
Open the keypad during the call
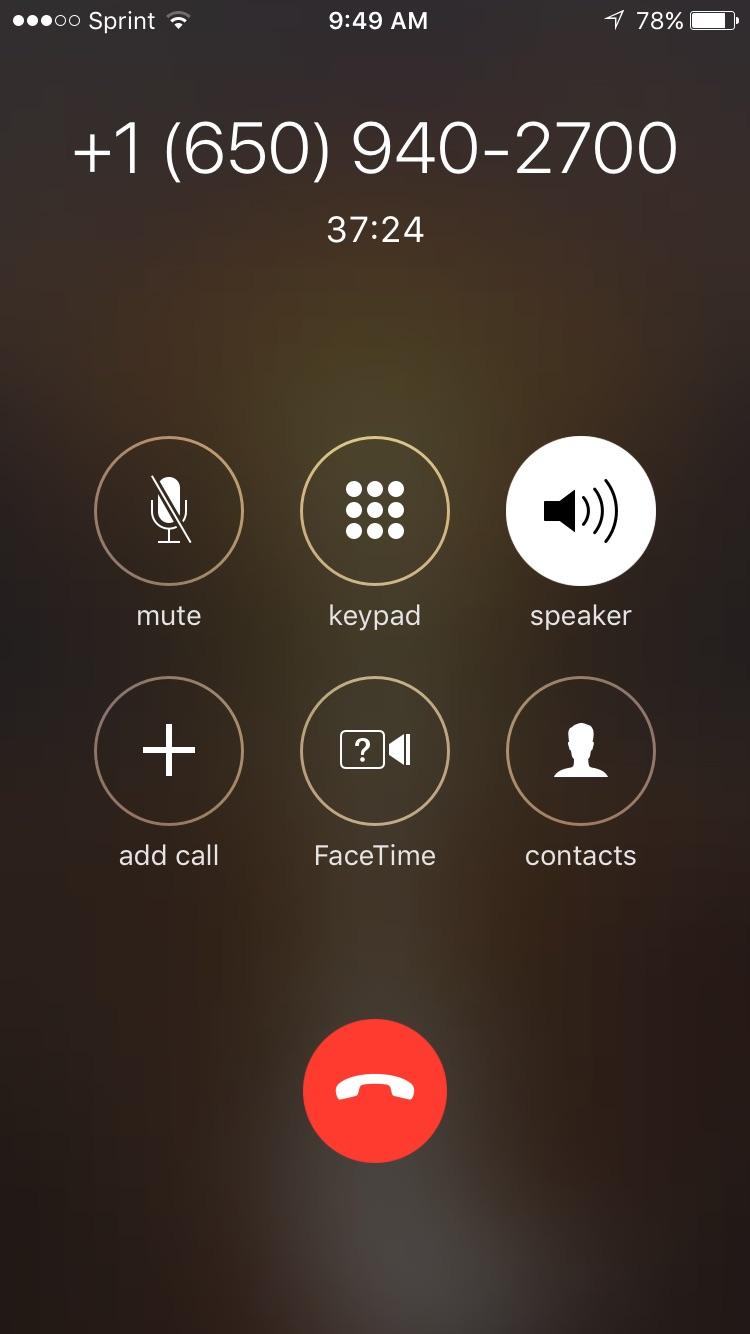click(374, 511)
